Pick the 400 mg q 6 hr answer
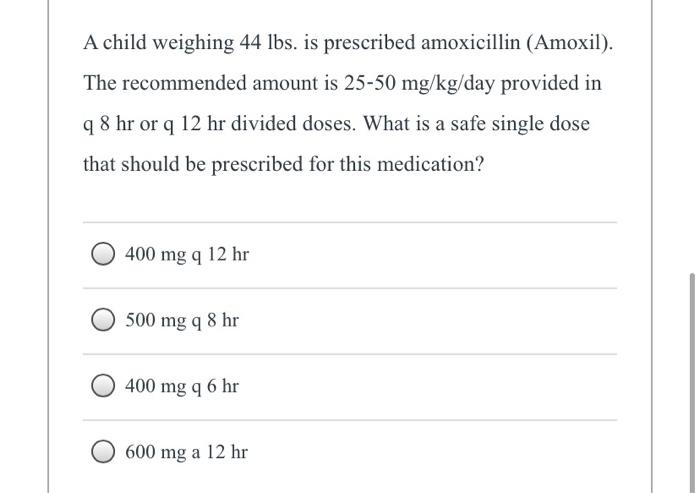 (x=105, y=386)
